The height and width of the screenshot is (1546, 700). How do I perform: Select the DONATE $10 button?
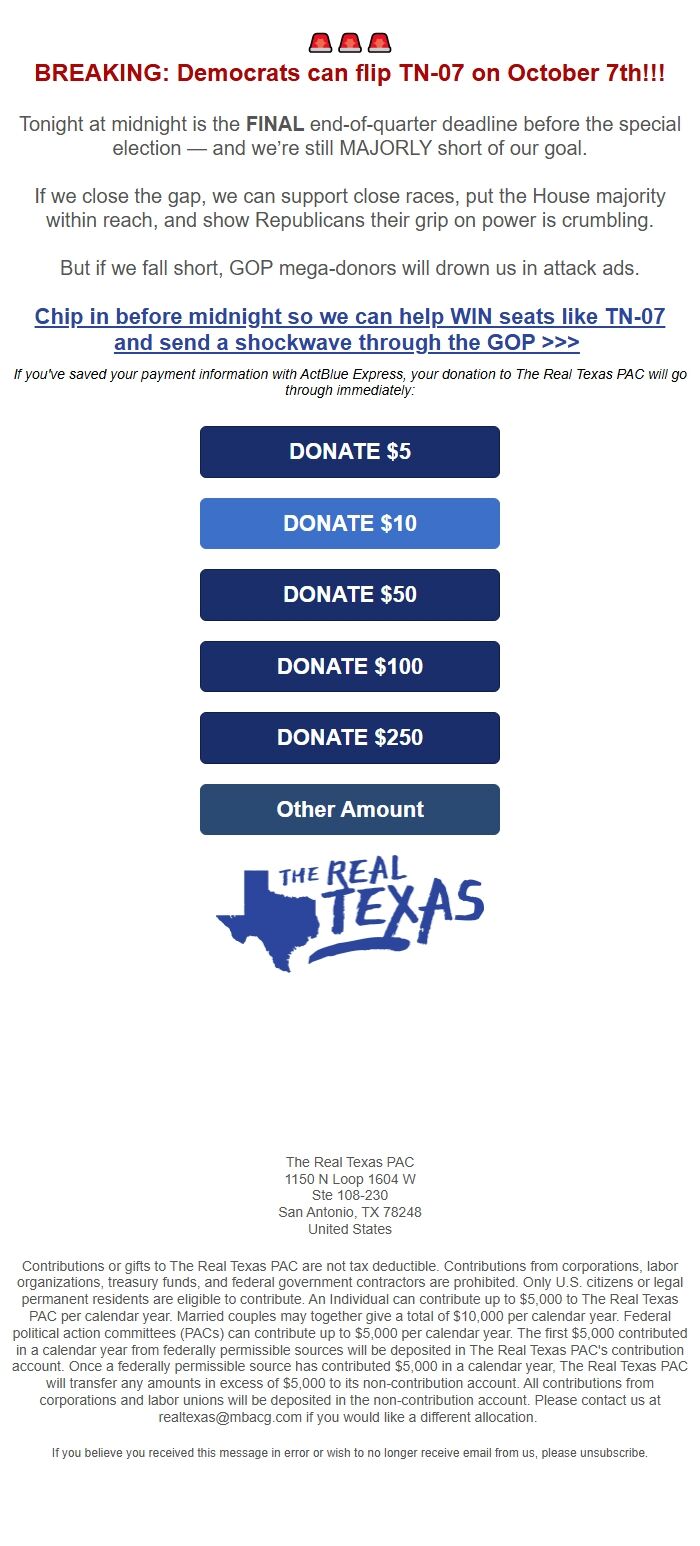(349, 523)
